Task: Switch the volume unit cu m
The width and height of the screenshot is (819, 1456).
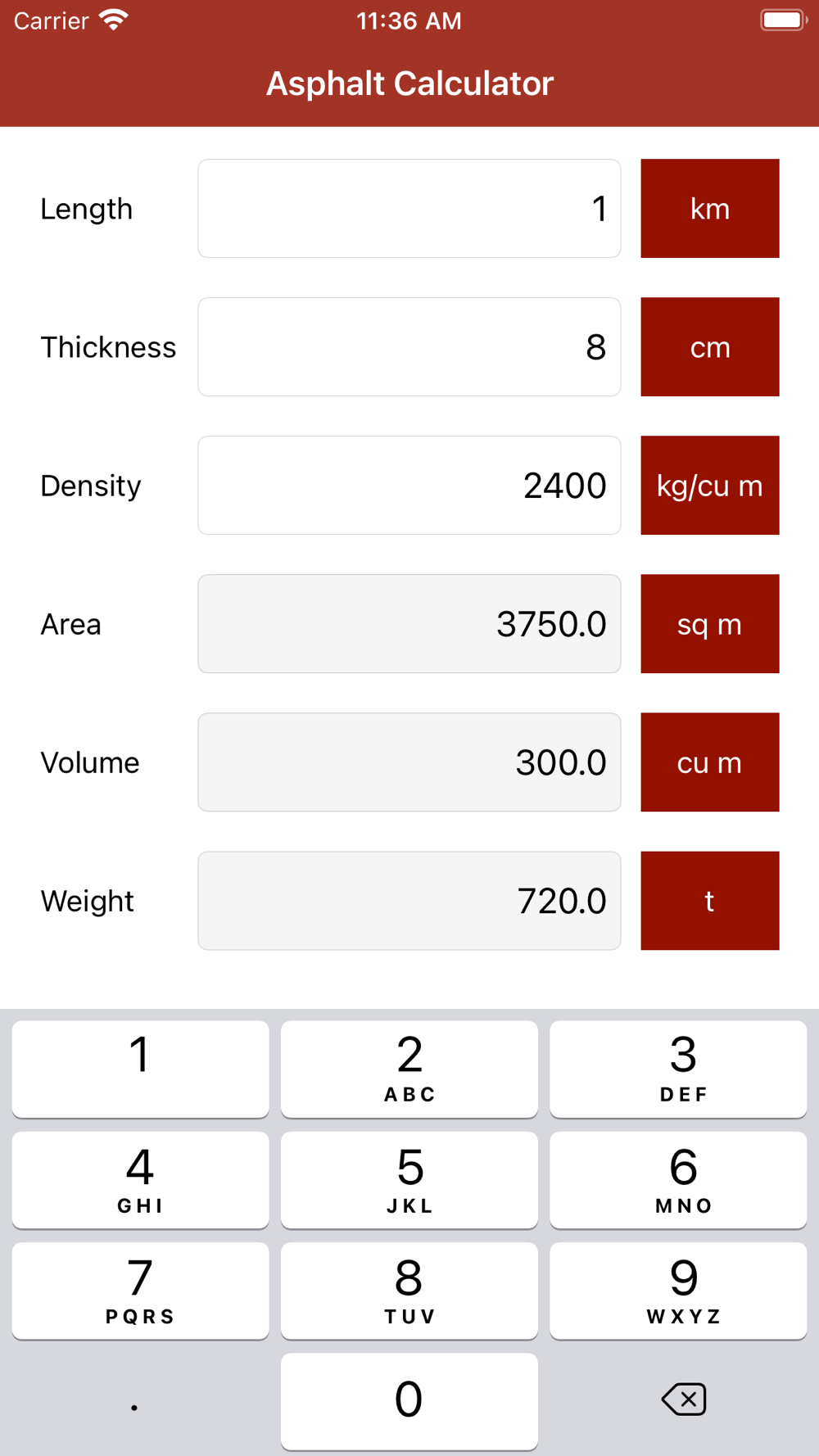Action: point(709,762)
